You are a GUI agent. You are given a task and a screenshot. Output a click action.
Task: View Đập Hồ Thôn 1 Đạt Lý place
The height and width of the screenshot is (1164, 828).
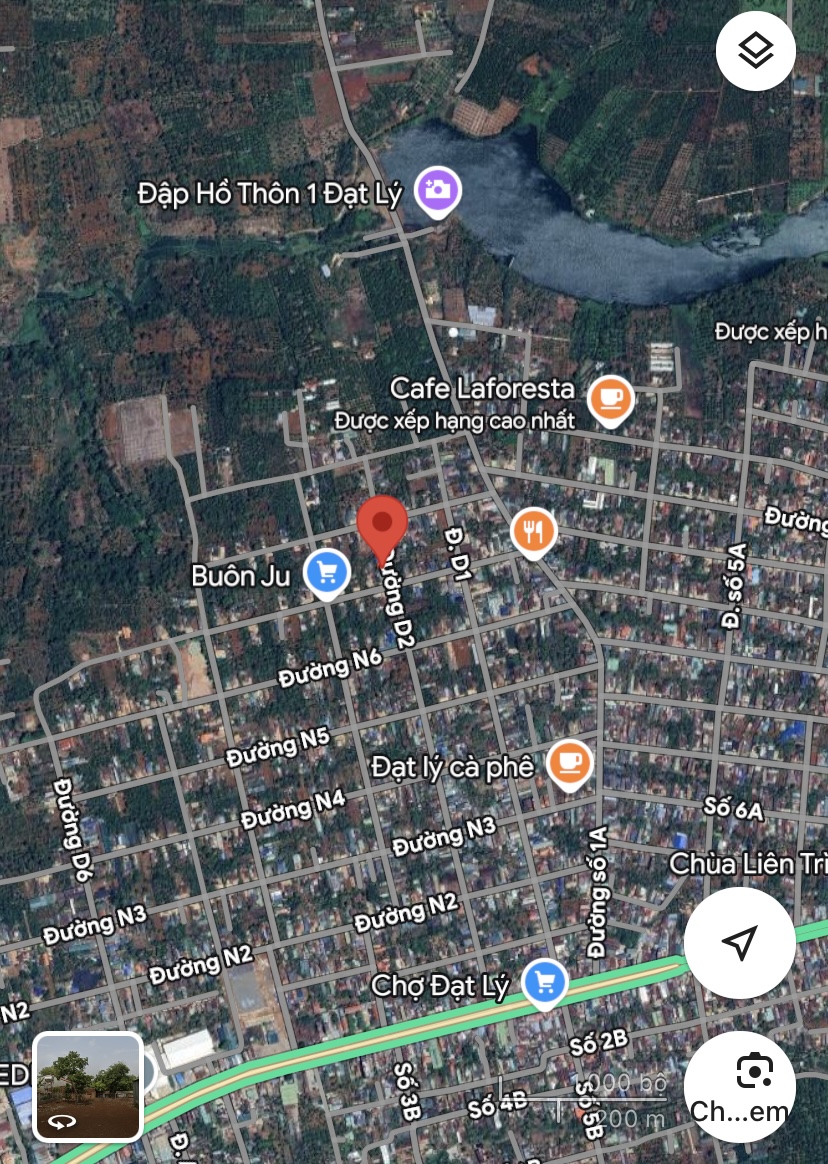coord(438,190)
